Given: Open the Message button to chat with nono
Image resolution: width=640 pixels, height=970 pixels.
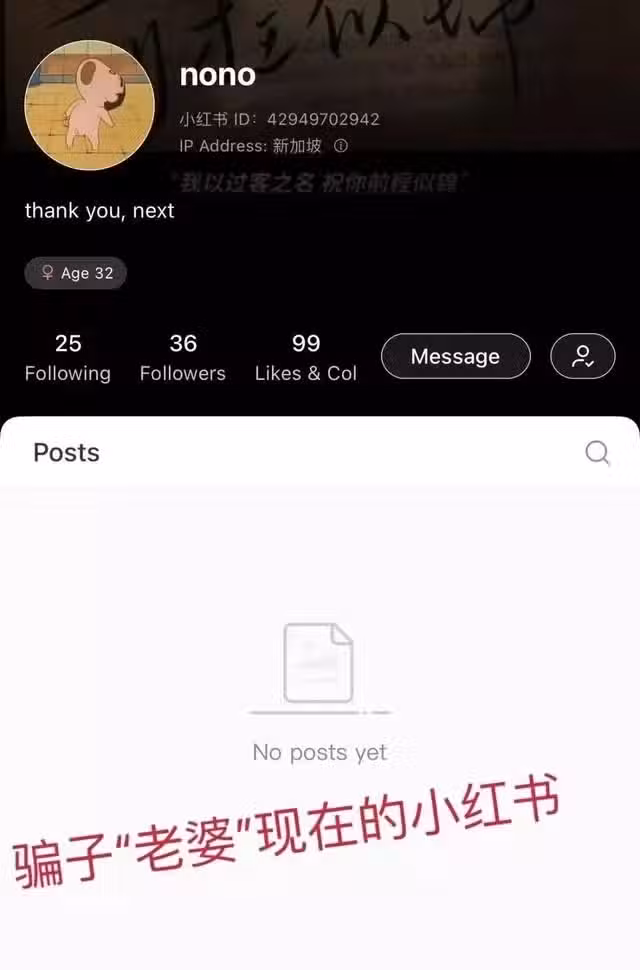Looking at the screenshot, I should coord(455,356).
